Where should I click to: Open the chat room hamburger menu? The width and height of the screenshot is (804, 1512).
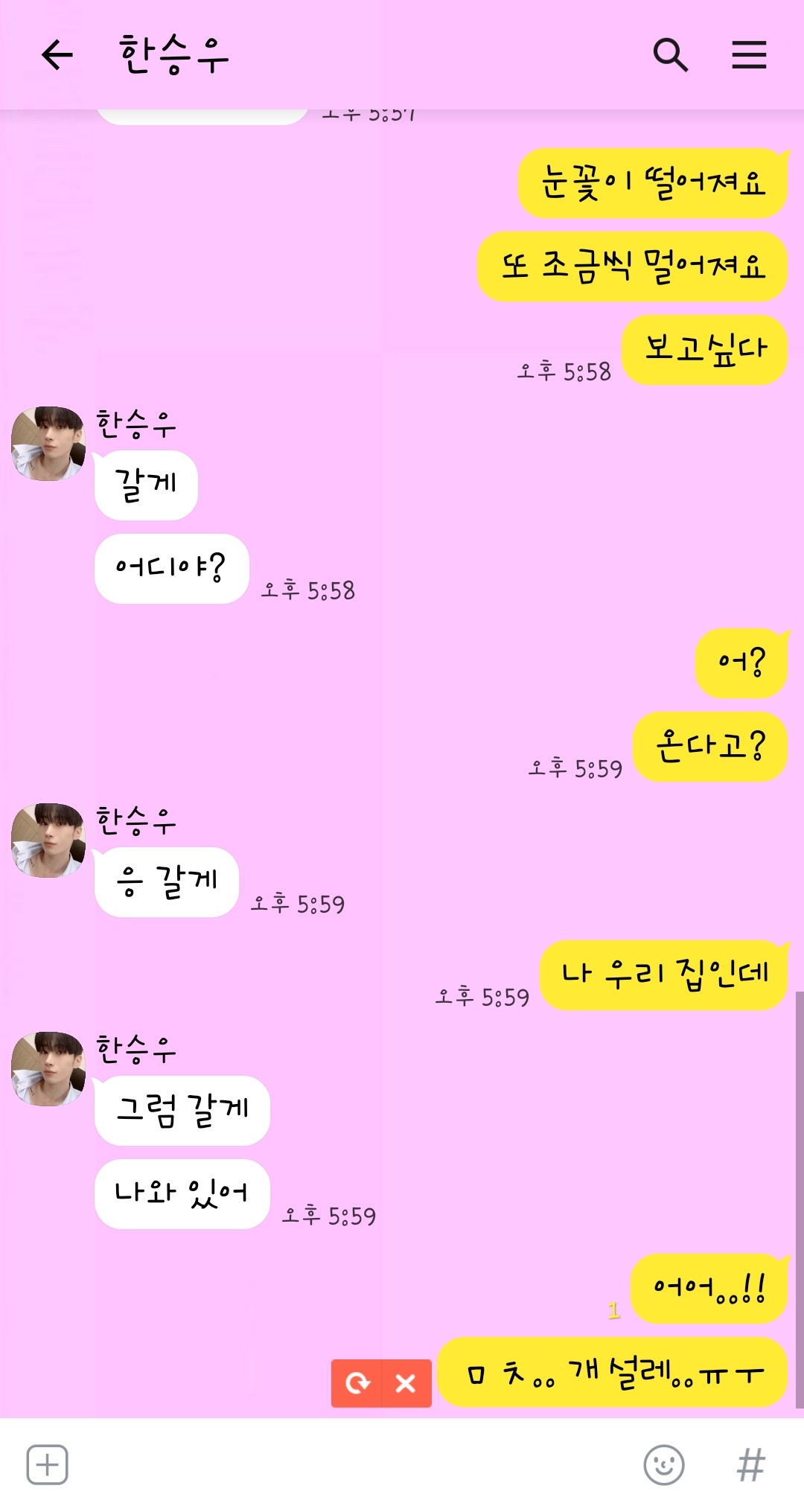(749, 55)
